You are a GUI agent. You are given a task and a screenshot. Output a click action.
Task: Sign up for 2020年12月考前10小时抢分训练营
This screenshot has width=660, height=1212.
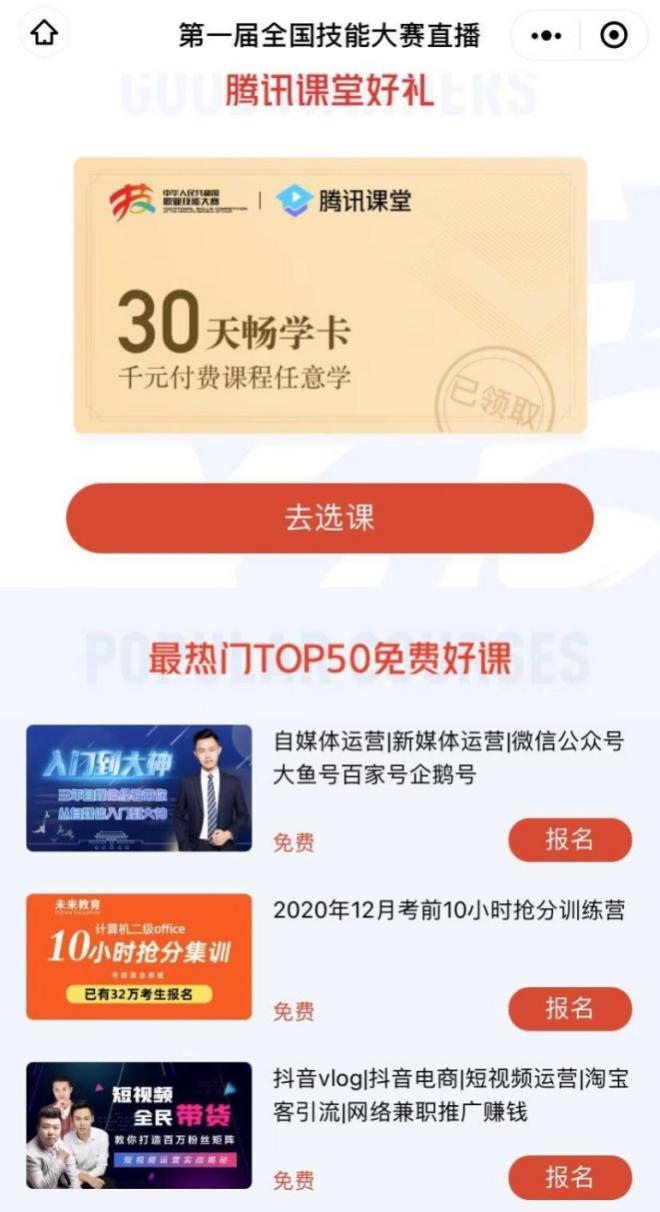570,1009
